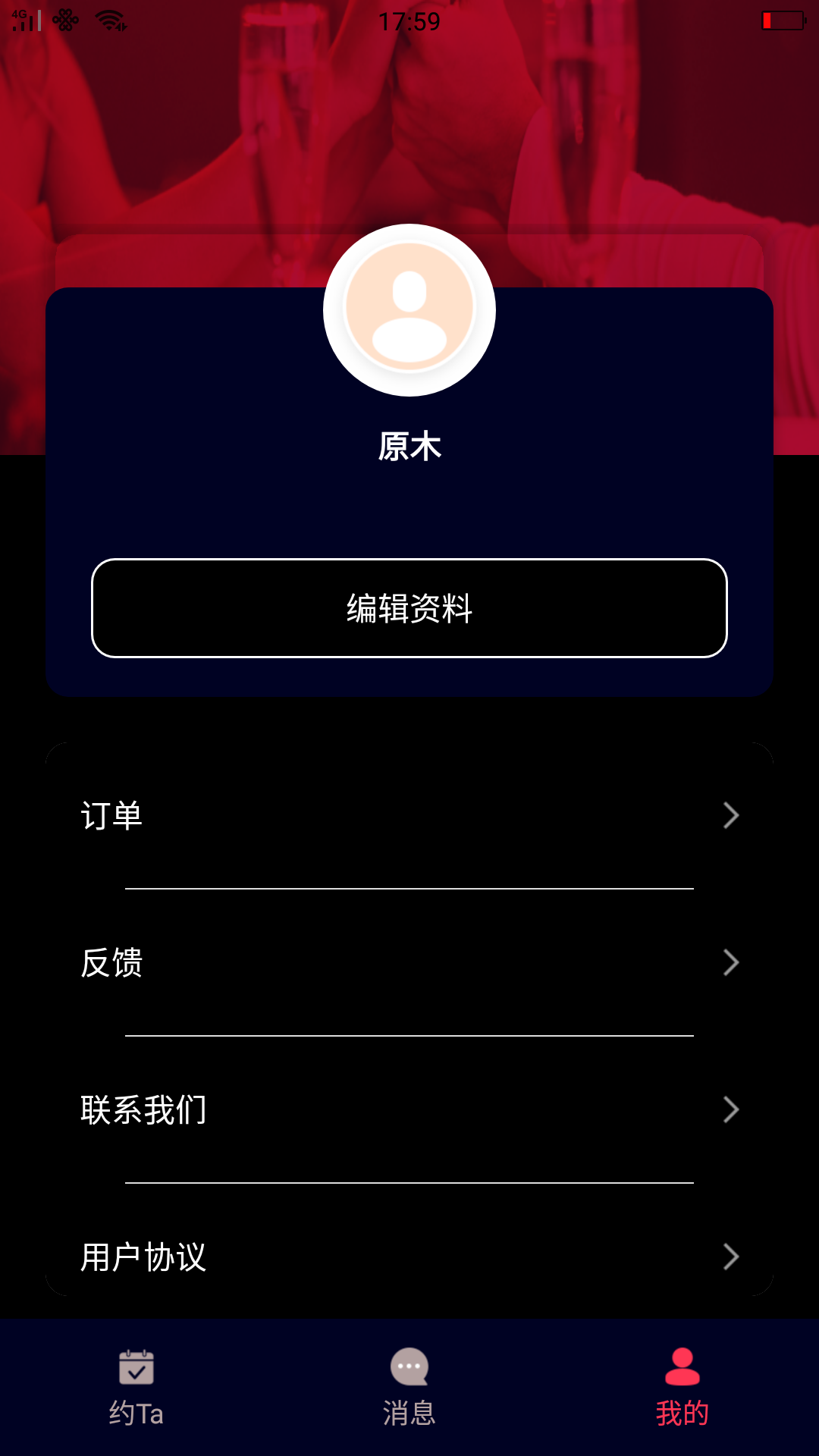Tap the clock showing 17:59
Screen dimensions: 819x1456
click(x=409, y=21)
